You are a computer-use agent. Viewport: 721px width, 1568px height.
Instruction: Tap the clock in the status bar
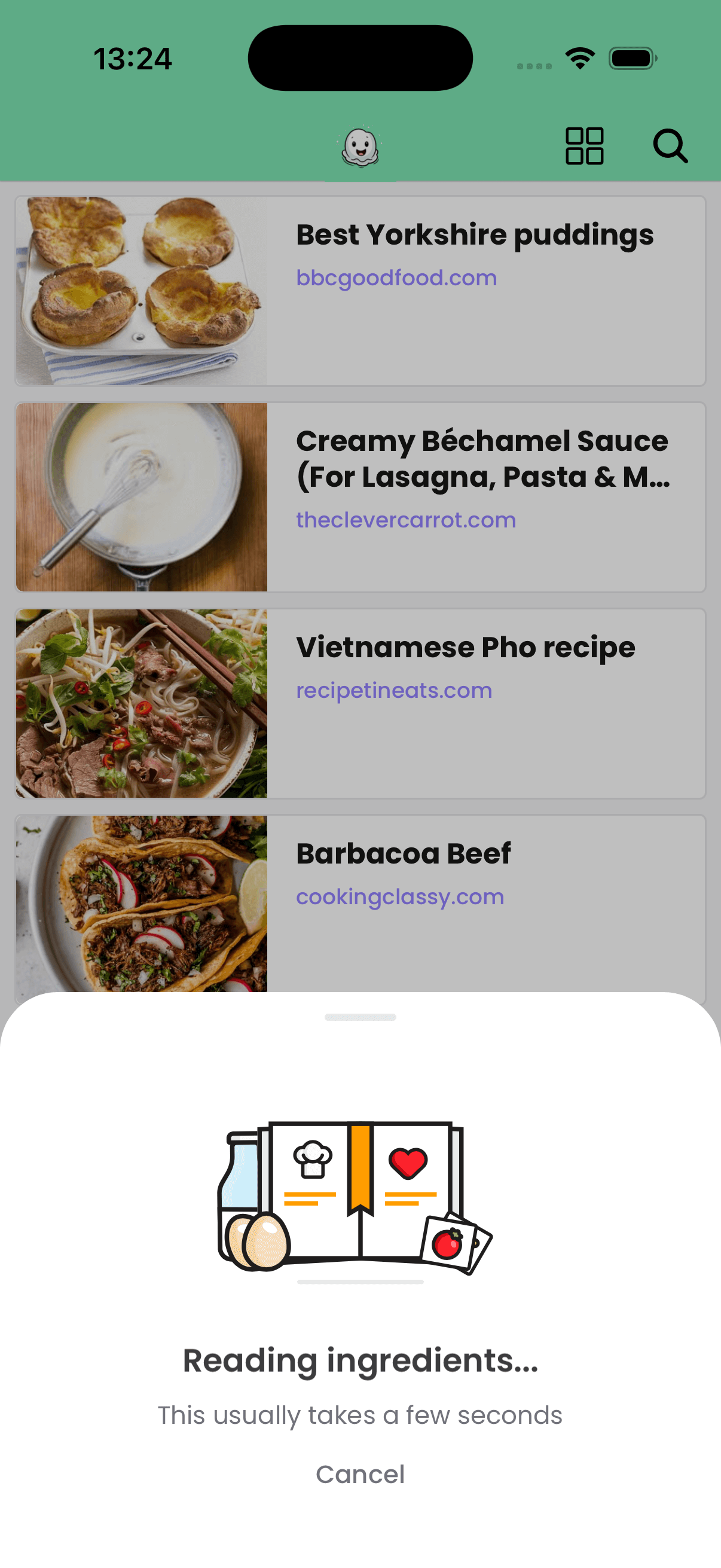click(133, 58)
